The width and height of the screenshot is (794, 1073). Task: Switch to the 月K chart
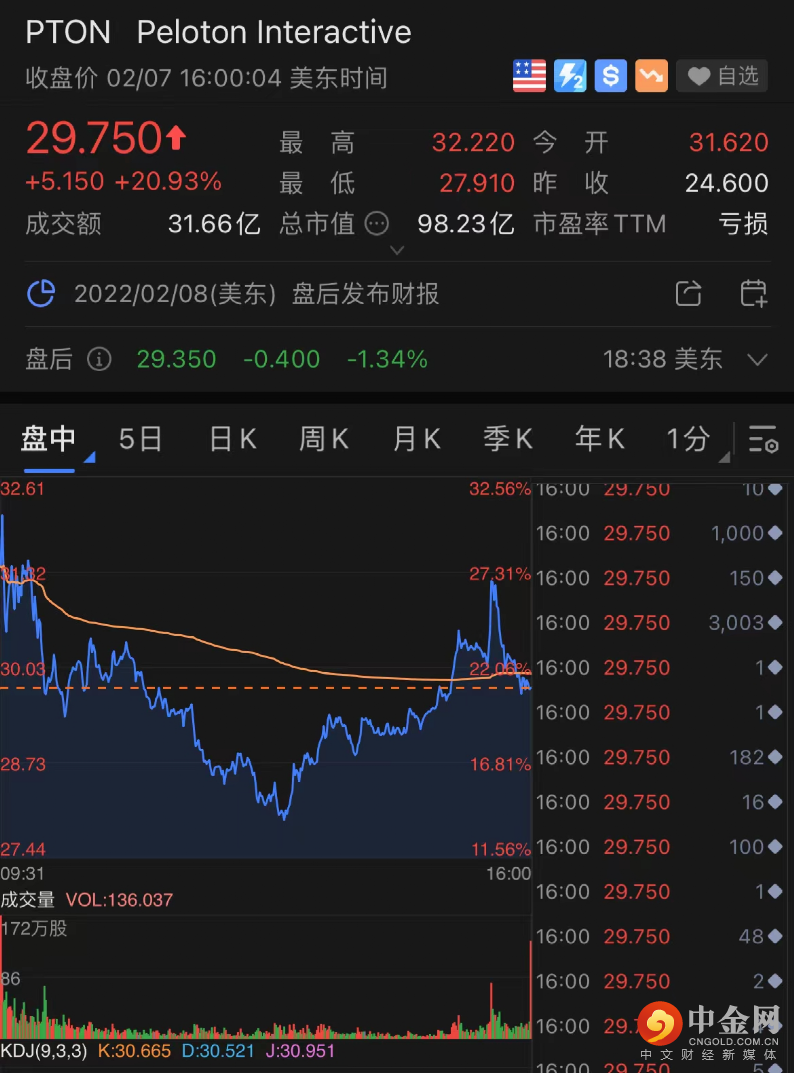click(x=416, y=438)
